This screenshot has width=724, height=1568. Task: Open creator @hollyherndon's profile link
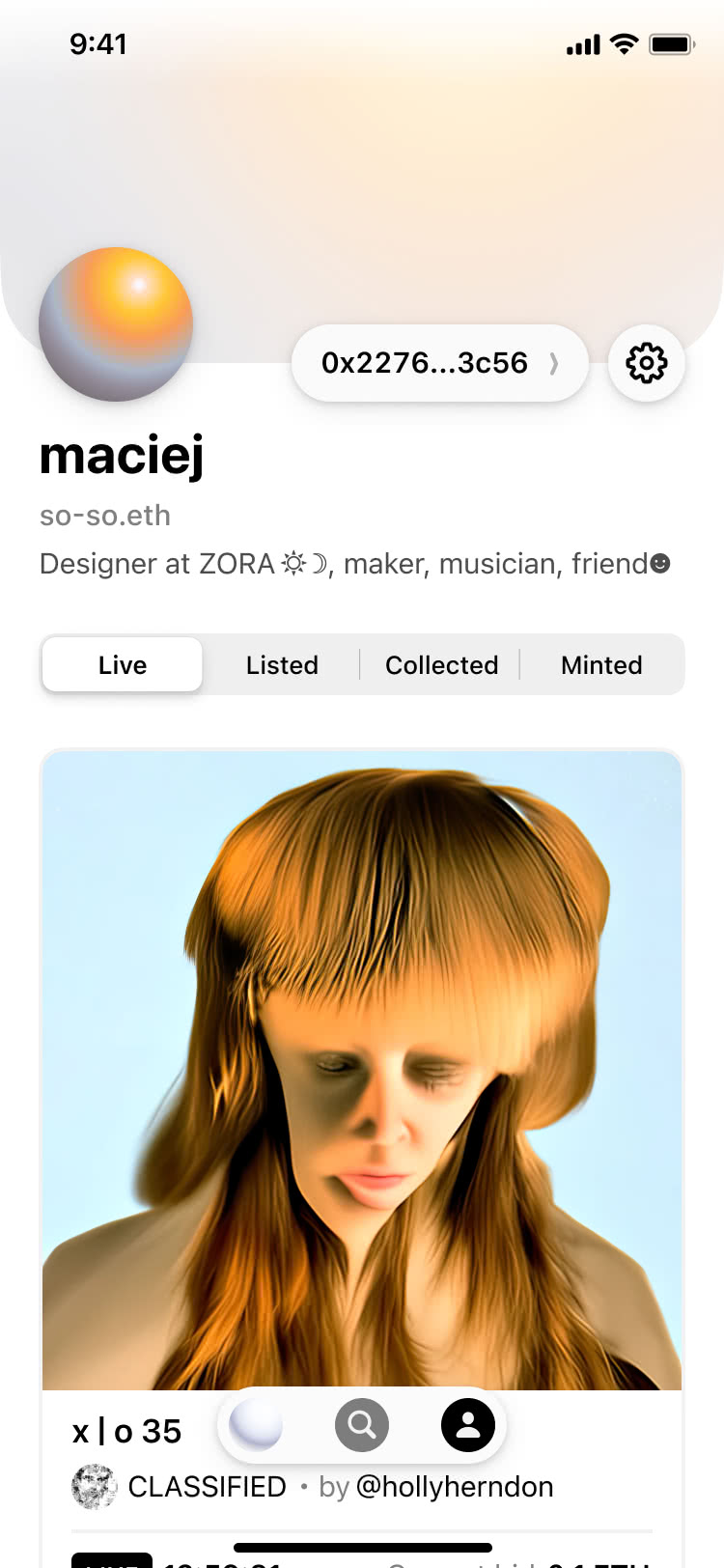[455, 1487]
